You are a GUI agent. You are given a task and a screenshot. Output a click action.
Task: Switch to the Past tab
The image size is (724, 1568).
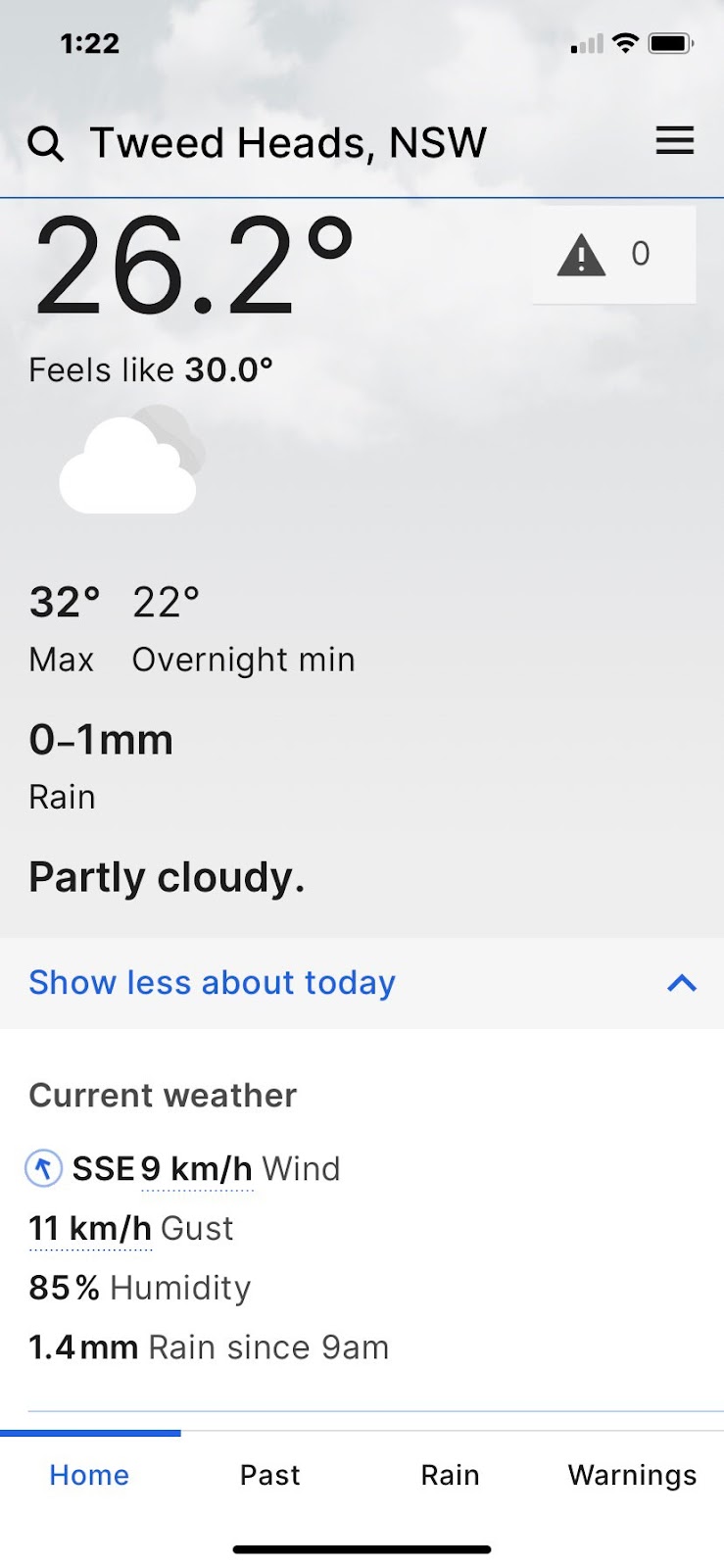(x=270, y=1475)
